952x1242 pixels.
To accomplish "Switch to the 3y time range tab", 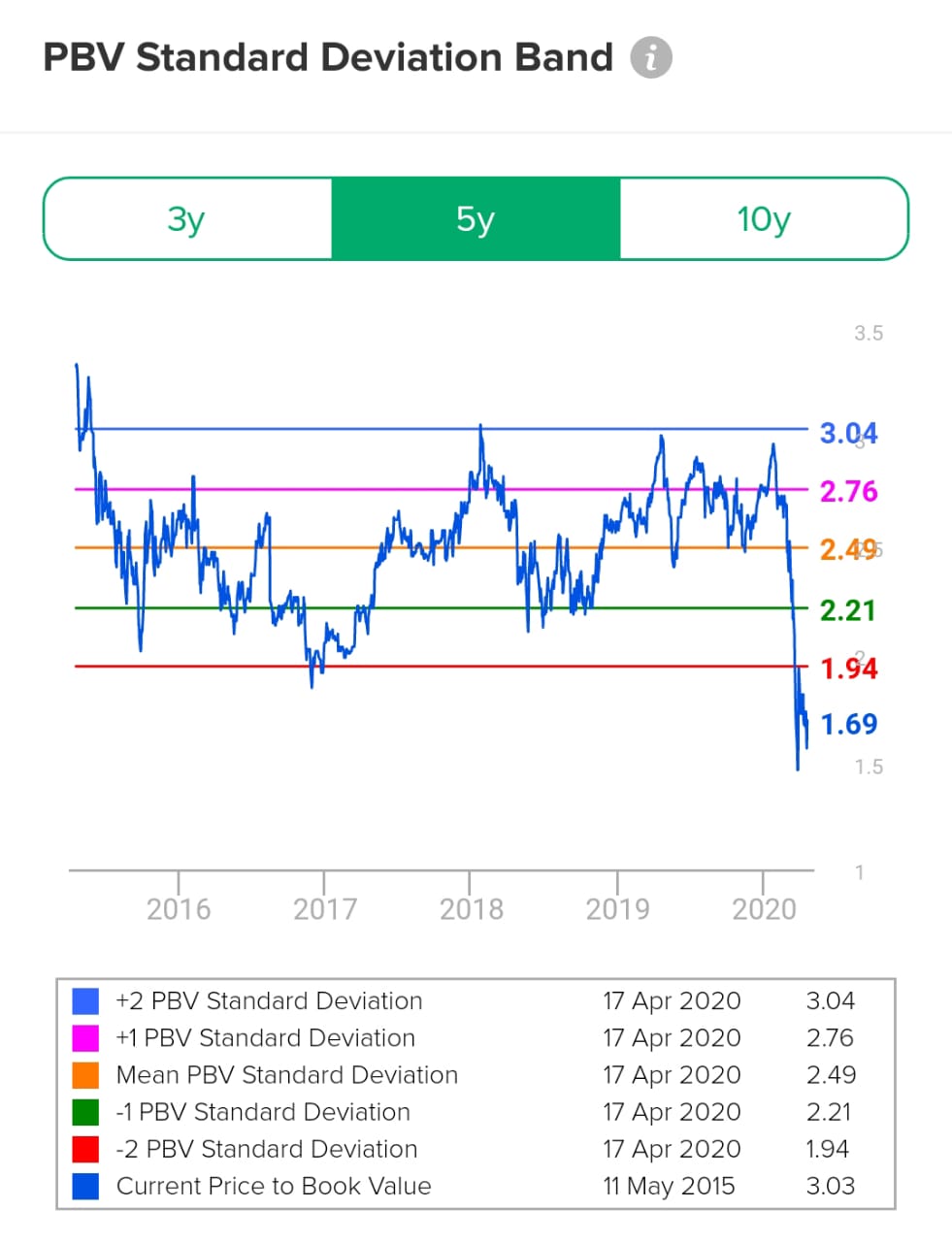I will 186,219.
